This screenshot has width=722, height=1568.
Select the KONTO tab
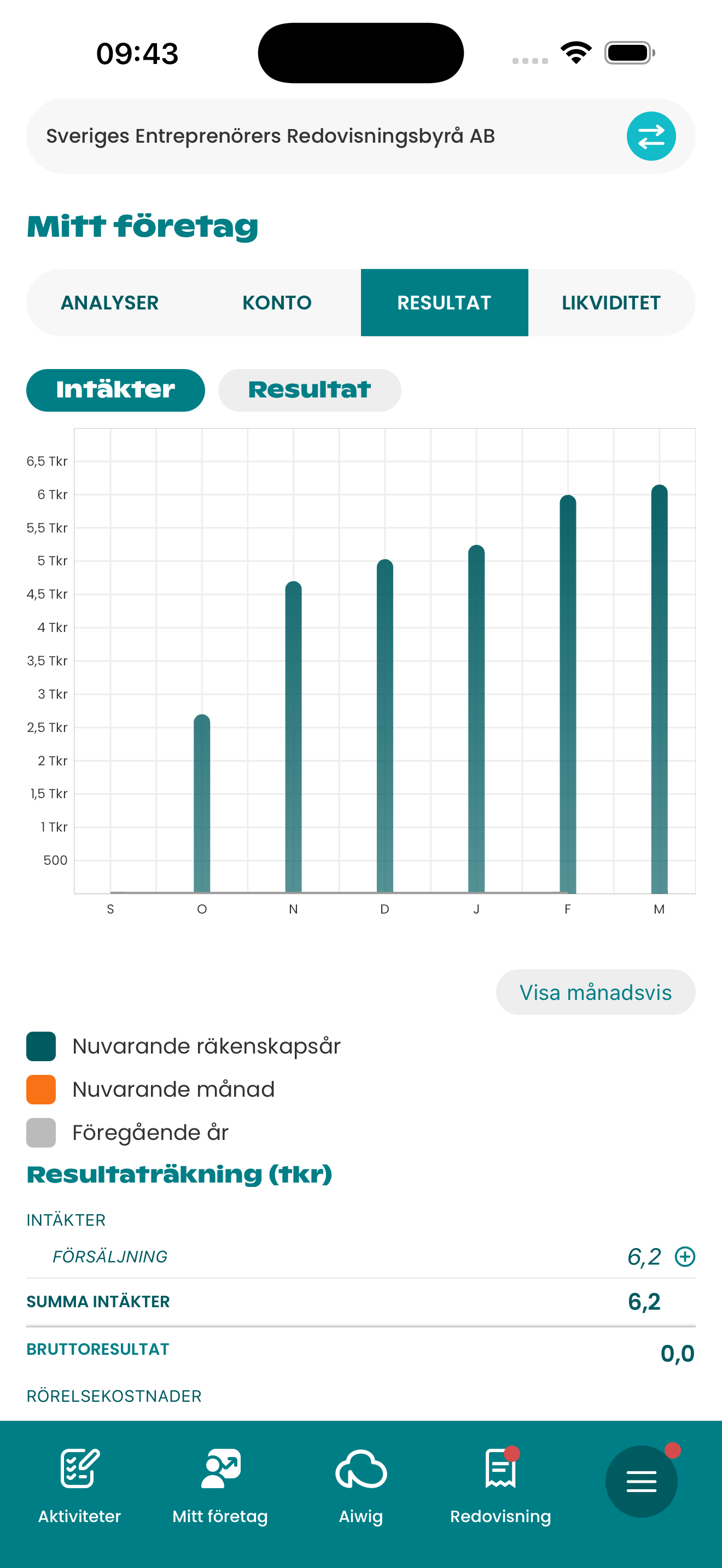click(x=277, y=302)
